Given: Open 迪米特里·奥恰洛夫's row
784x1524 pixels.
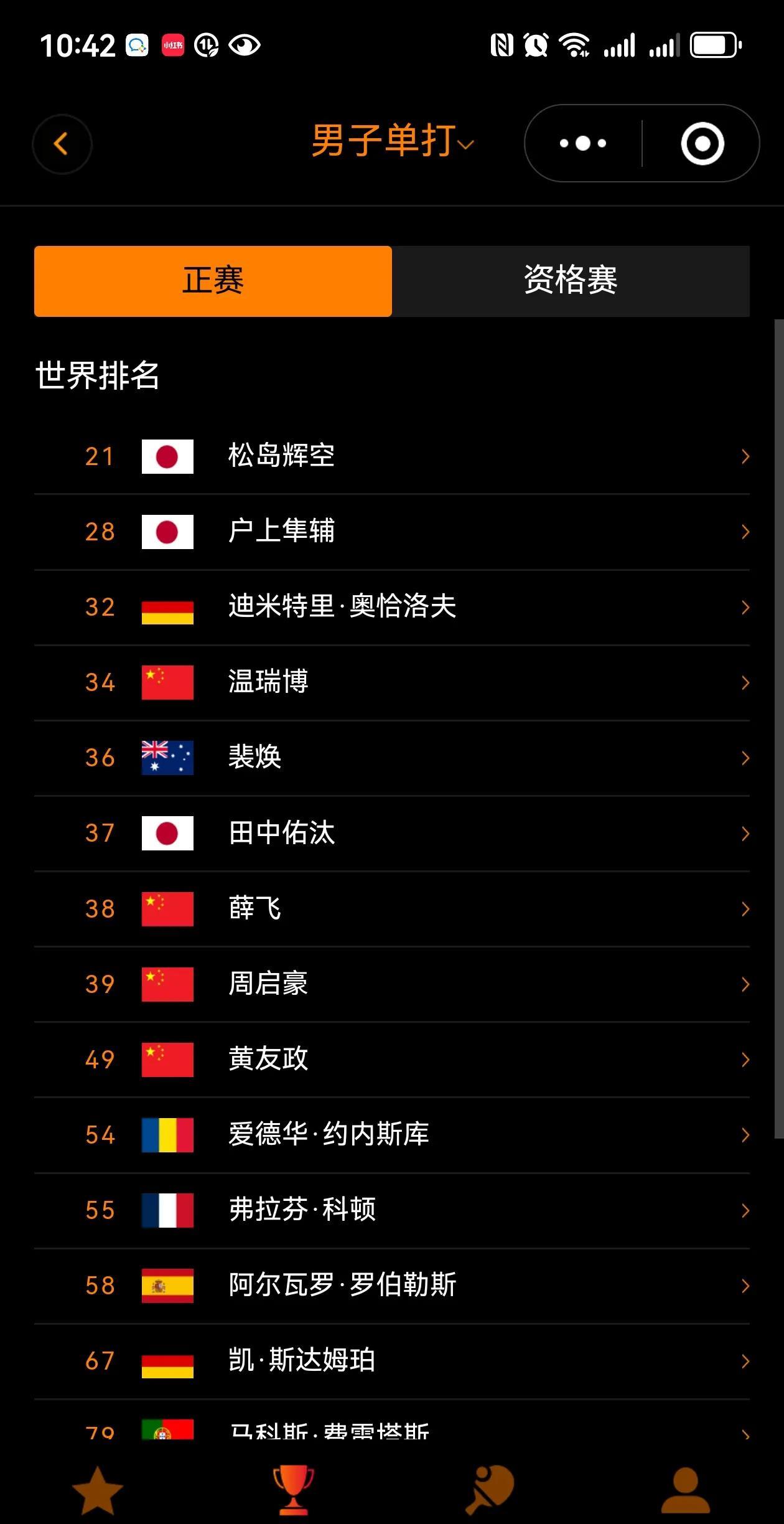Looking at the screenshot, I should coord(392,607).
